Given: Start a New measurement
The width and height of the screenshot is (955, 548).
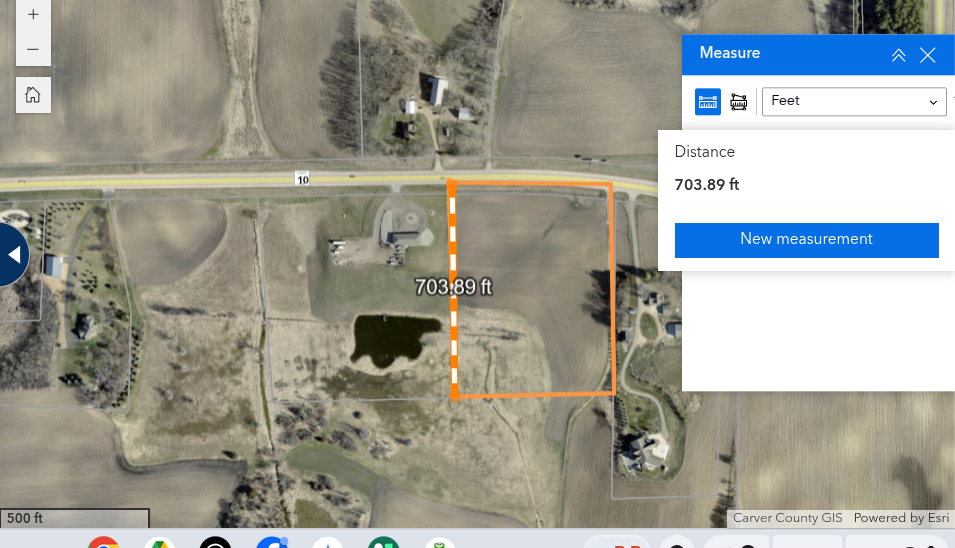Looking at the screenshot, I should tap(806, 240).
